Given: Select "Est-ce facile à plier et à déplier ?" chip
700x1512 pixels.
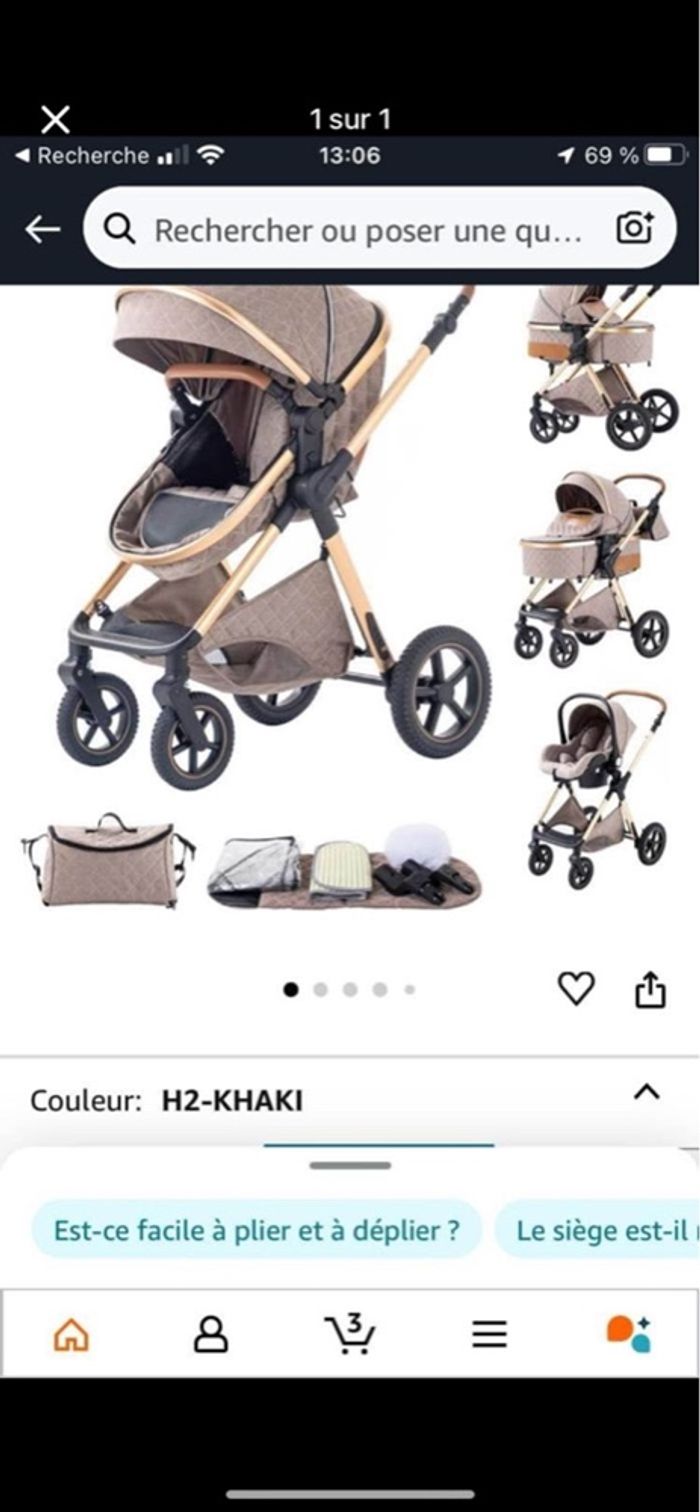Looking at the screenshot, I should click(256, 1230).
